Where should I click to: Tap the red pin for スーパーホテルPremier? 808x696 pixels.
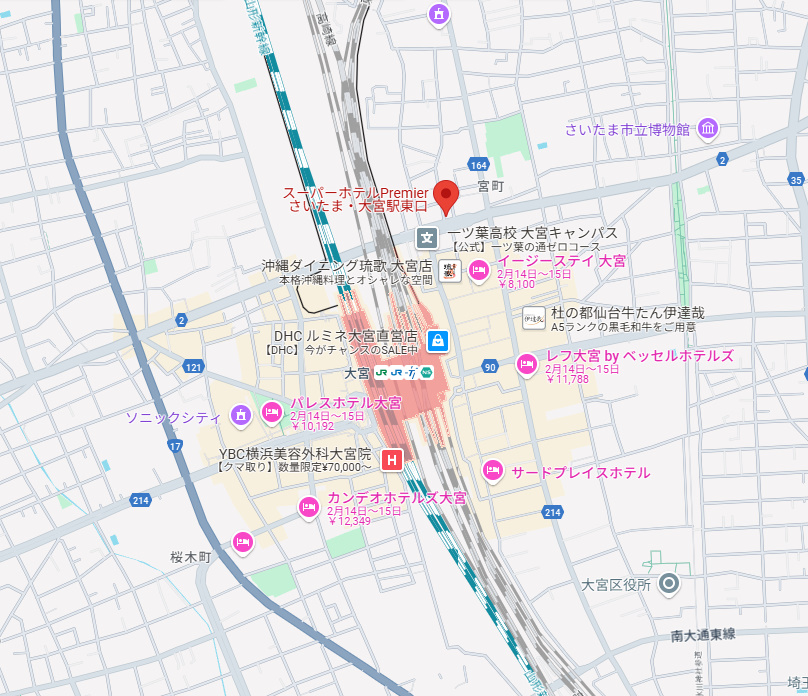pyautogui.click(x=447, y=194)
